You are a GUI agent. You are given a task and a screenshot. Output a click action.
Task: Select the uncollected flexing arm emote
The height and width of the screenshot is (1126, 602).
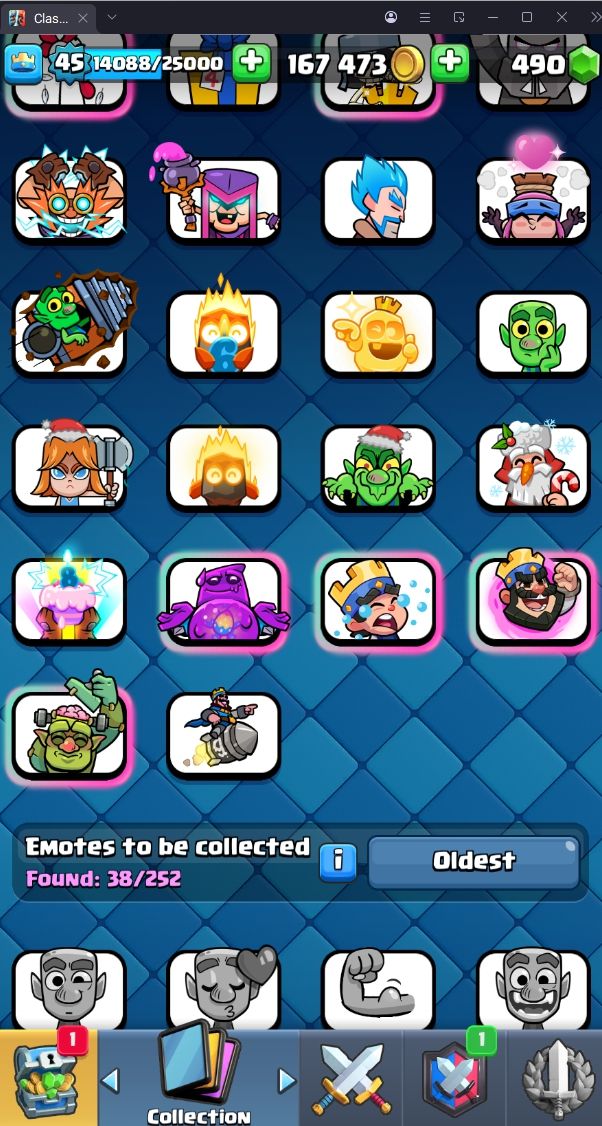click(x=378, y=988)
